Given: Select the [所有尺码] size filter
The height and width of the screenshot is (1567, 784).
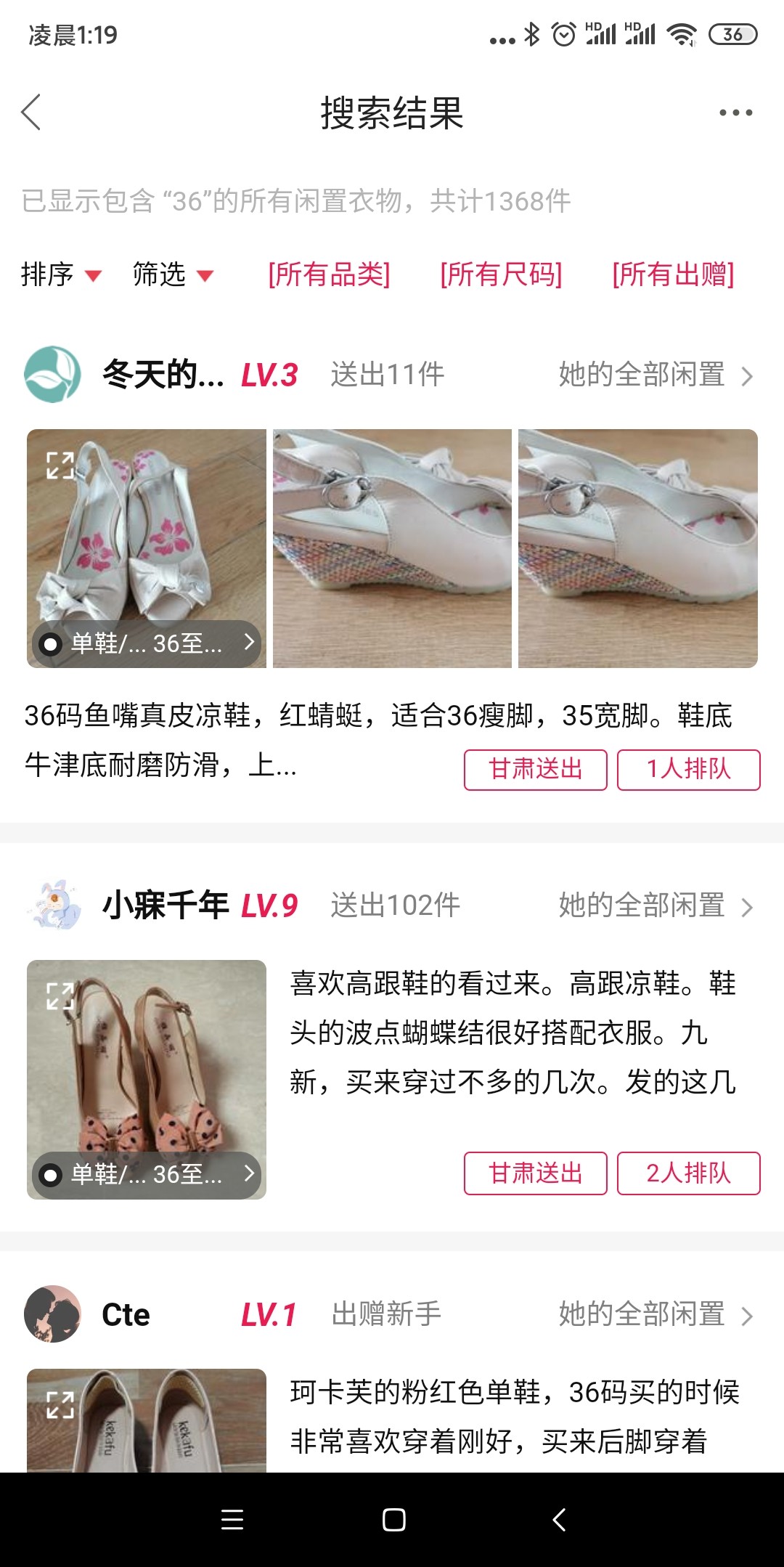Looking at the screenshot, I should (501, 274).
